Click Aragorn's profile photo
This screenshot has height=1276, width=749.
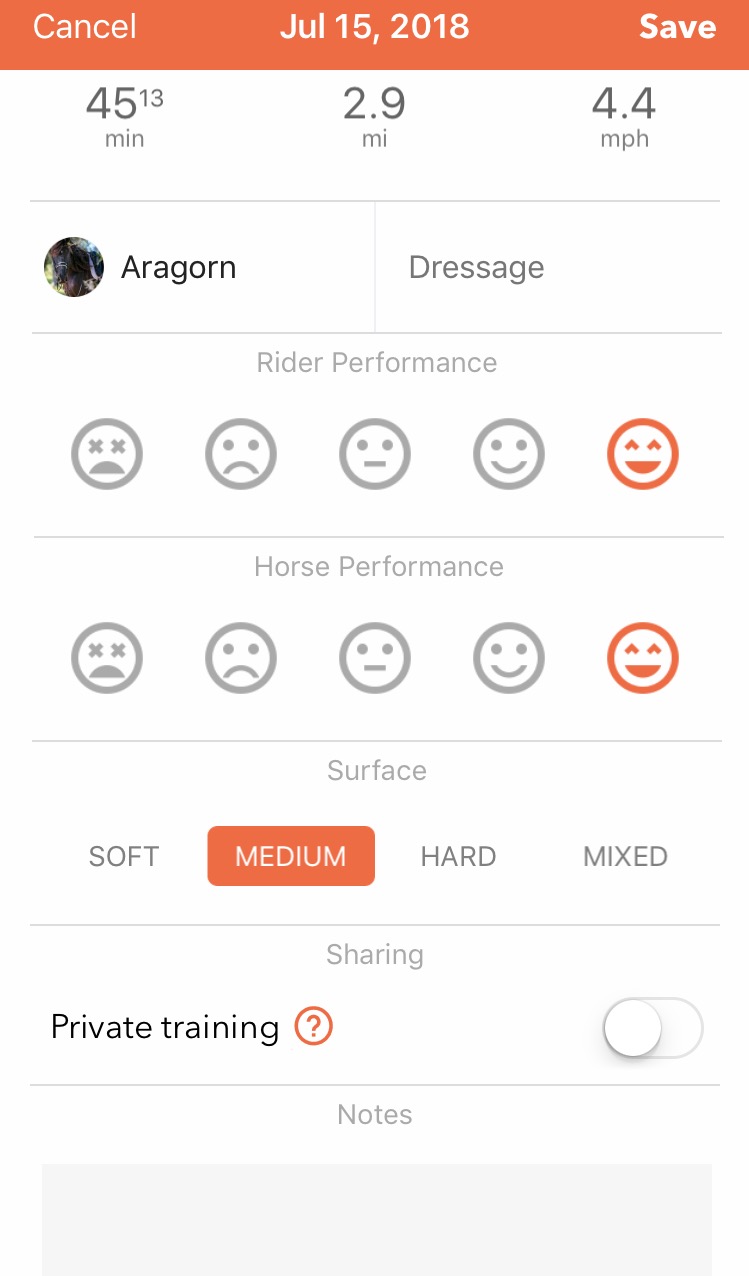(x=73, y=266)
